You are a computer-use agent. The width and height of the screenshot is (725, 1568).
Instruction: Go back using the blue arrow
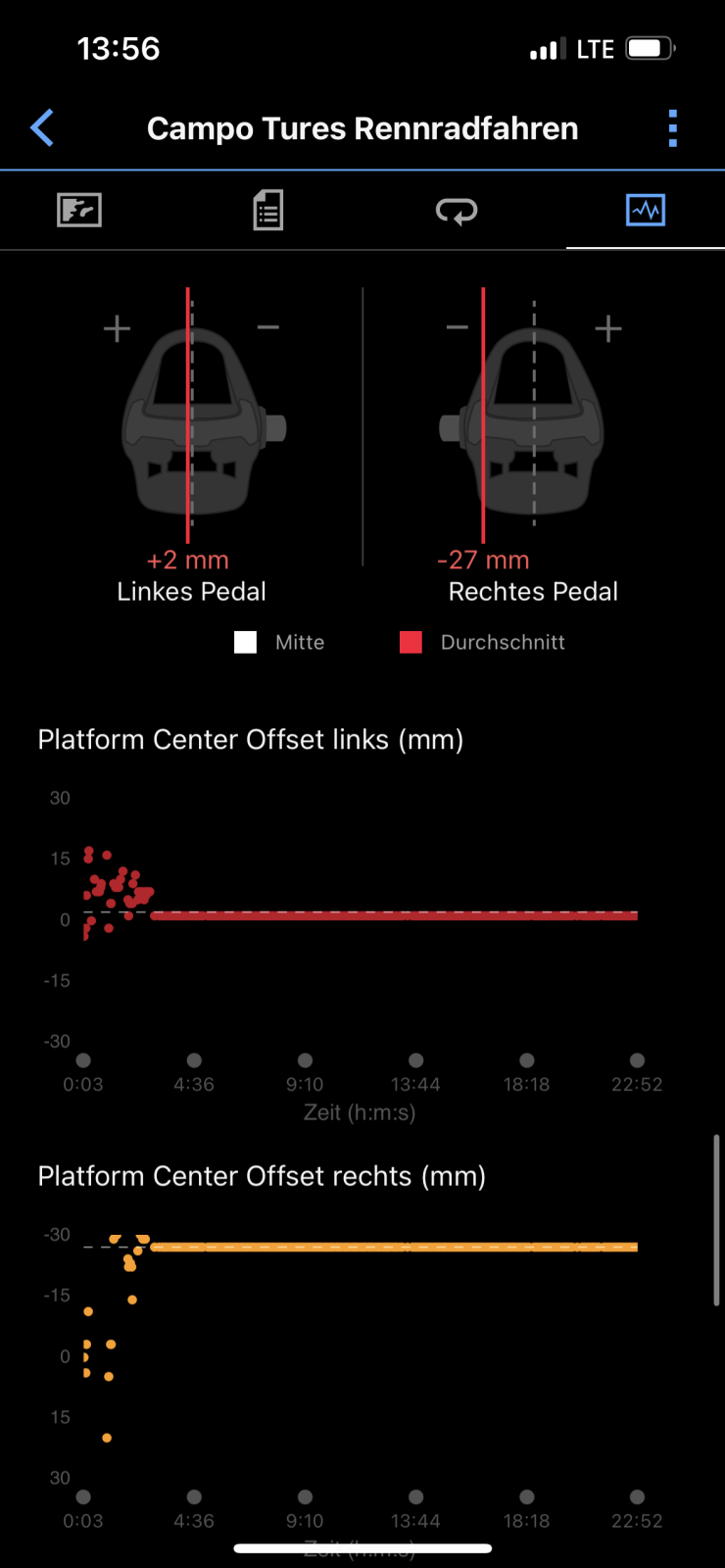42,128
